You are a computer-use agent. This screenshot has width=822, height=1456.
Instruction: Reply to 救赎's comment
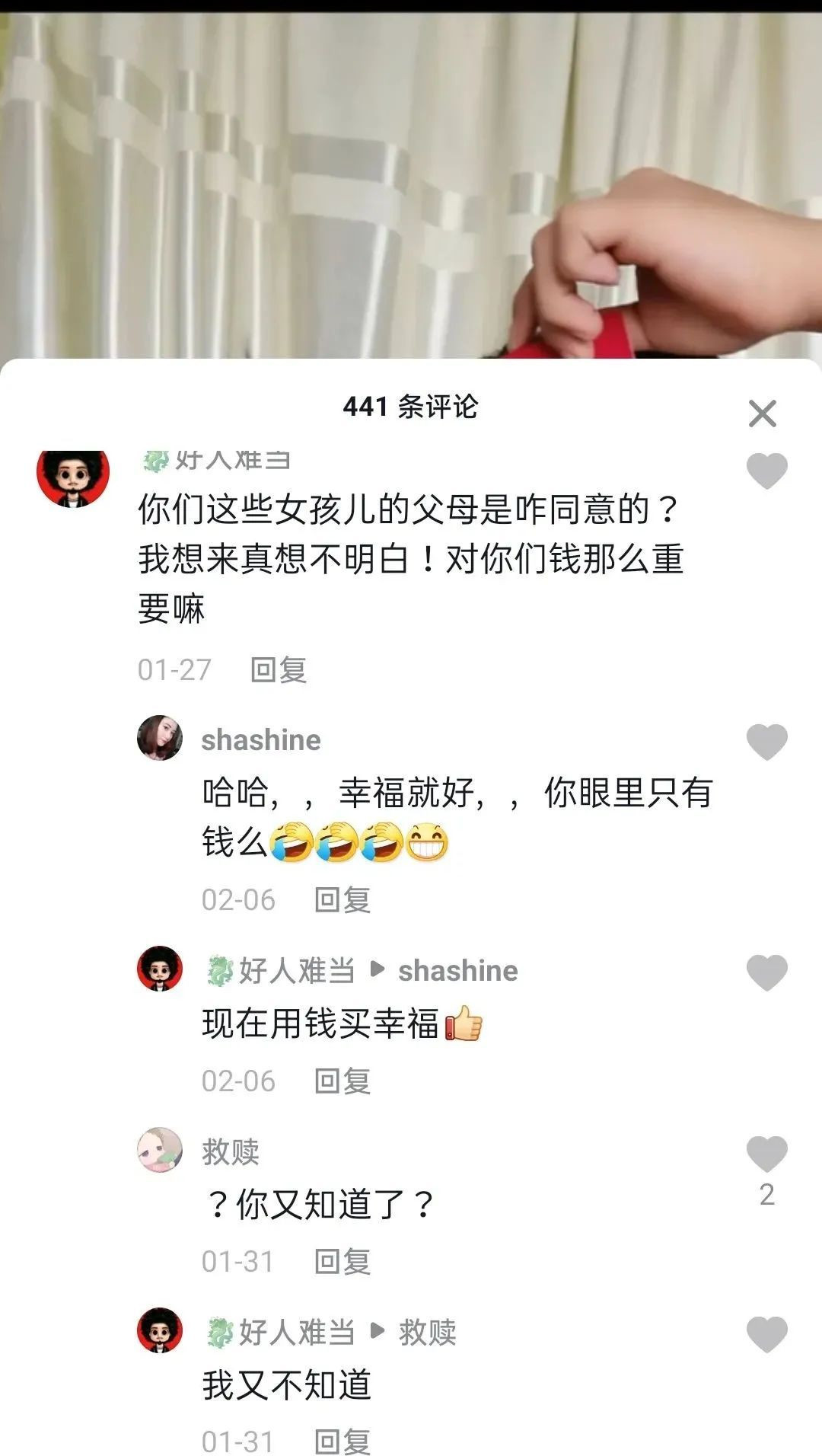click(x=342, y=1262)
